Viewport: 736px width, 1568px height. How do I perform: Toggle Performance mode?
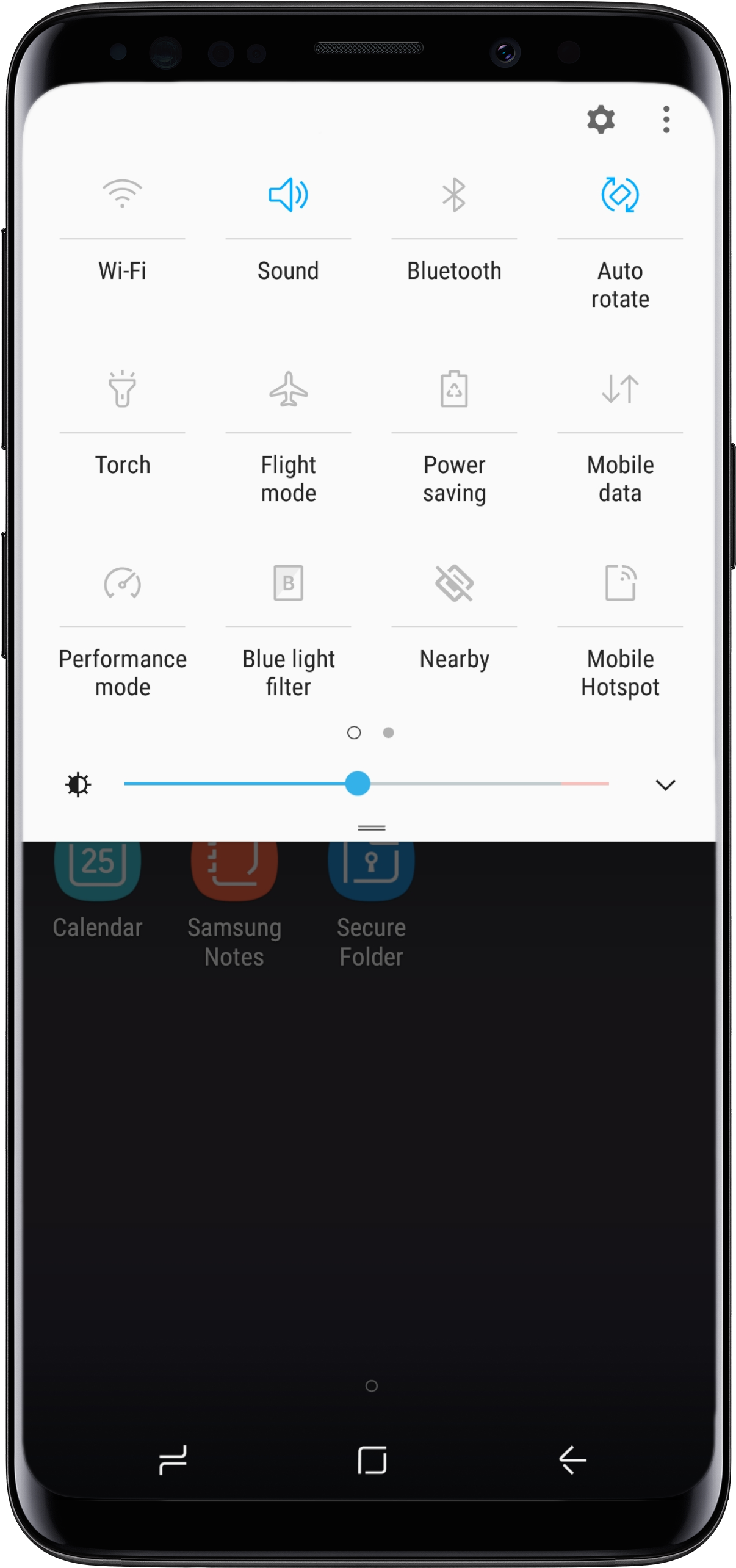coord(122,583)
